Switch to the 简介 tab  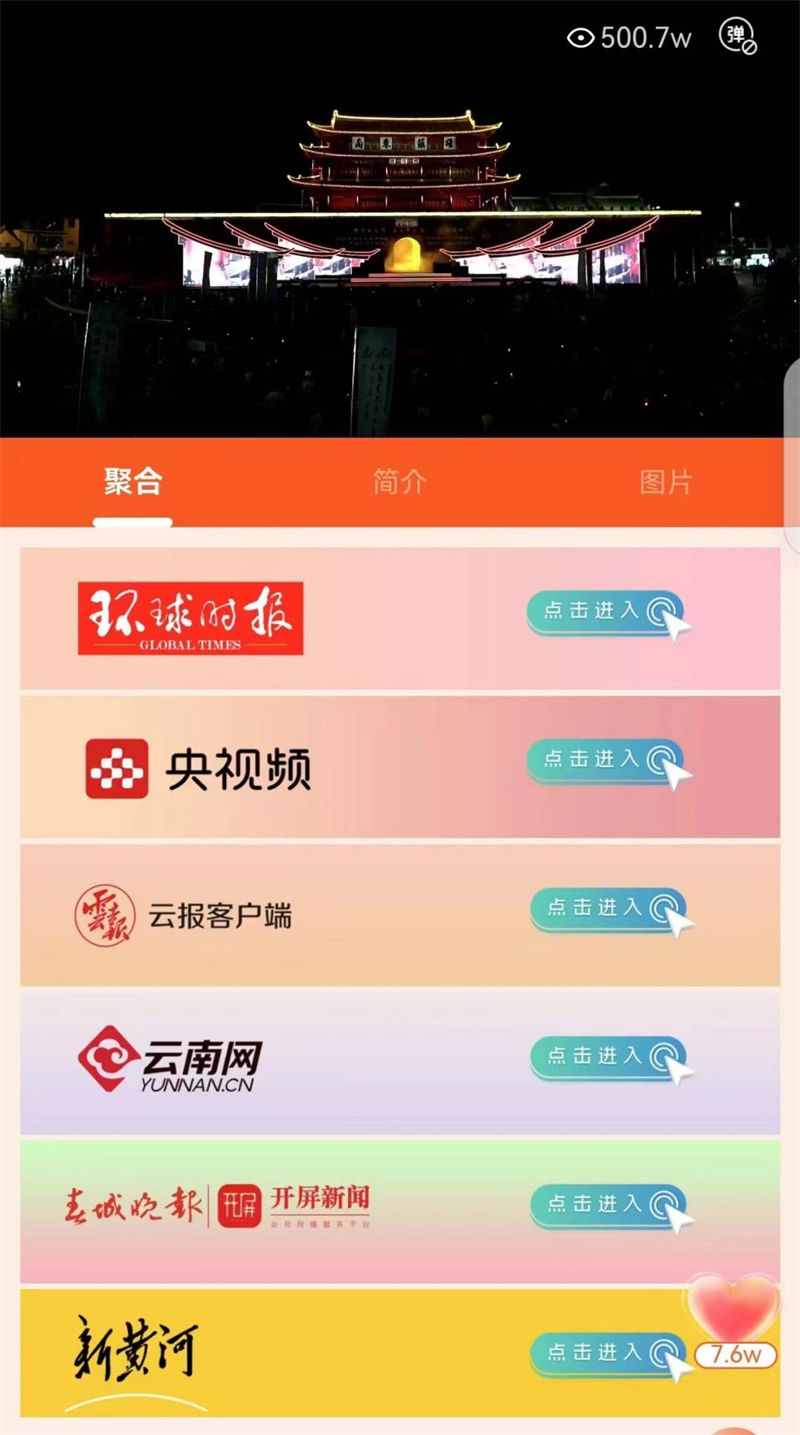[x=400, y=482]
